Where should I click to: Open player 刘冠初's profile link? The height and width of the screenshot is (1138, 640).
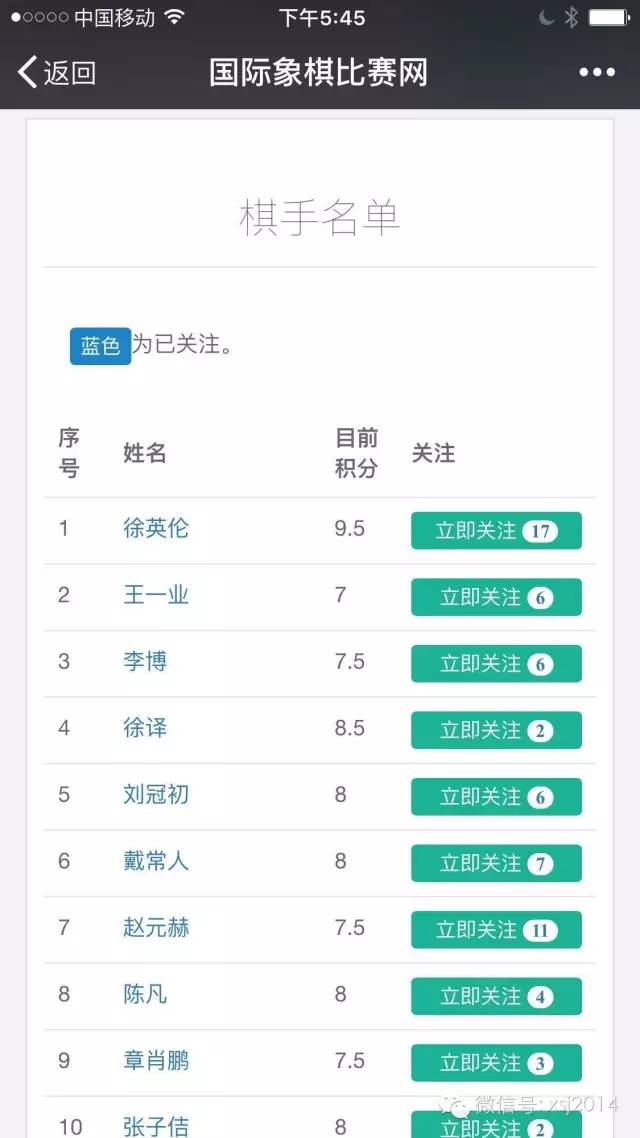pos(156,795)
